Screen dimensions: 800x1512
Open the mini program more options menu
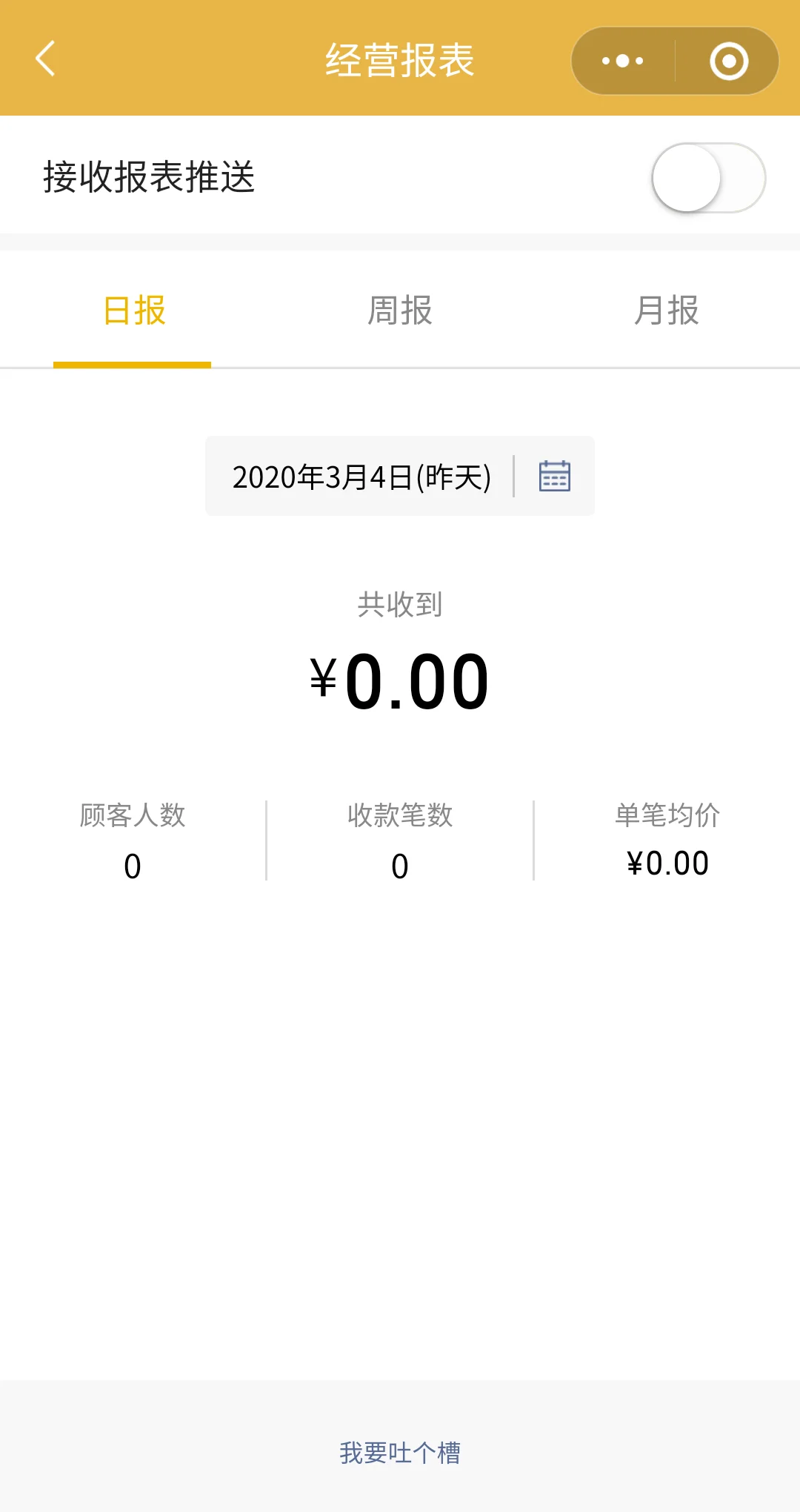coord(623,61)
